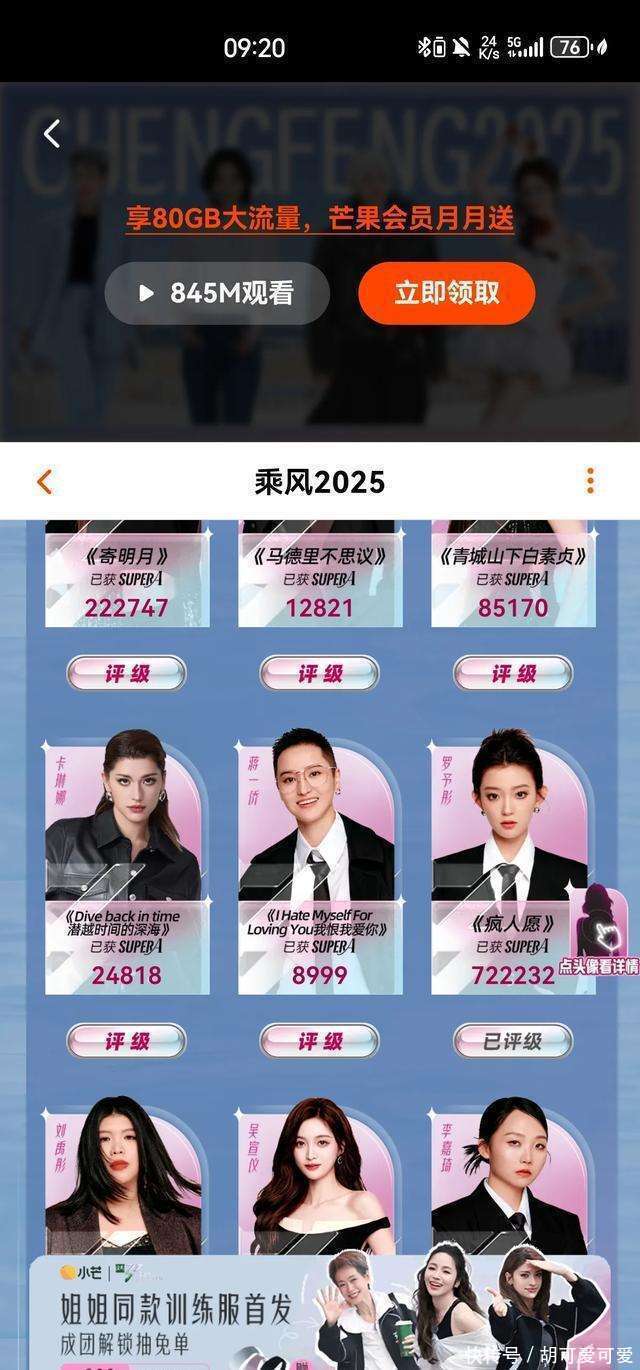Open 蒋一侨's contestant card

click(320, 830)
